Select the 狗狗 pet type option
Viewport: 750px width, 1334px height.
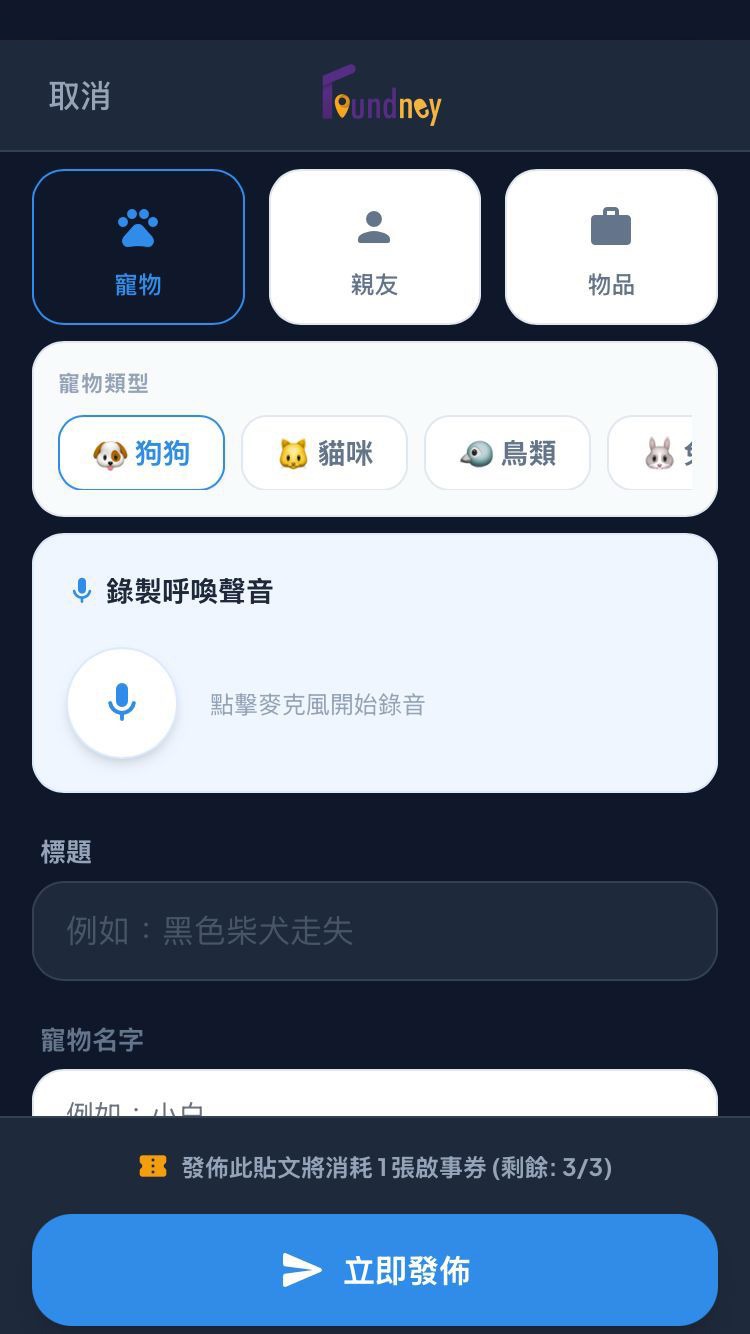click(141, 453)
